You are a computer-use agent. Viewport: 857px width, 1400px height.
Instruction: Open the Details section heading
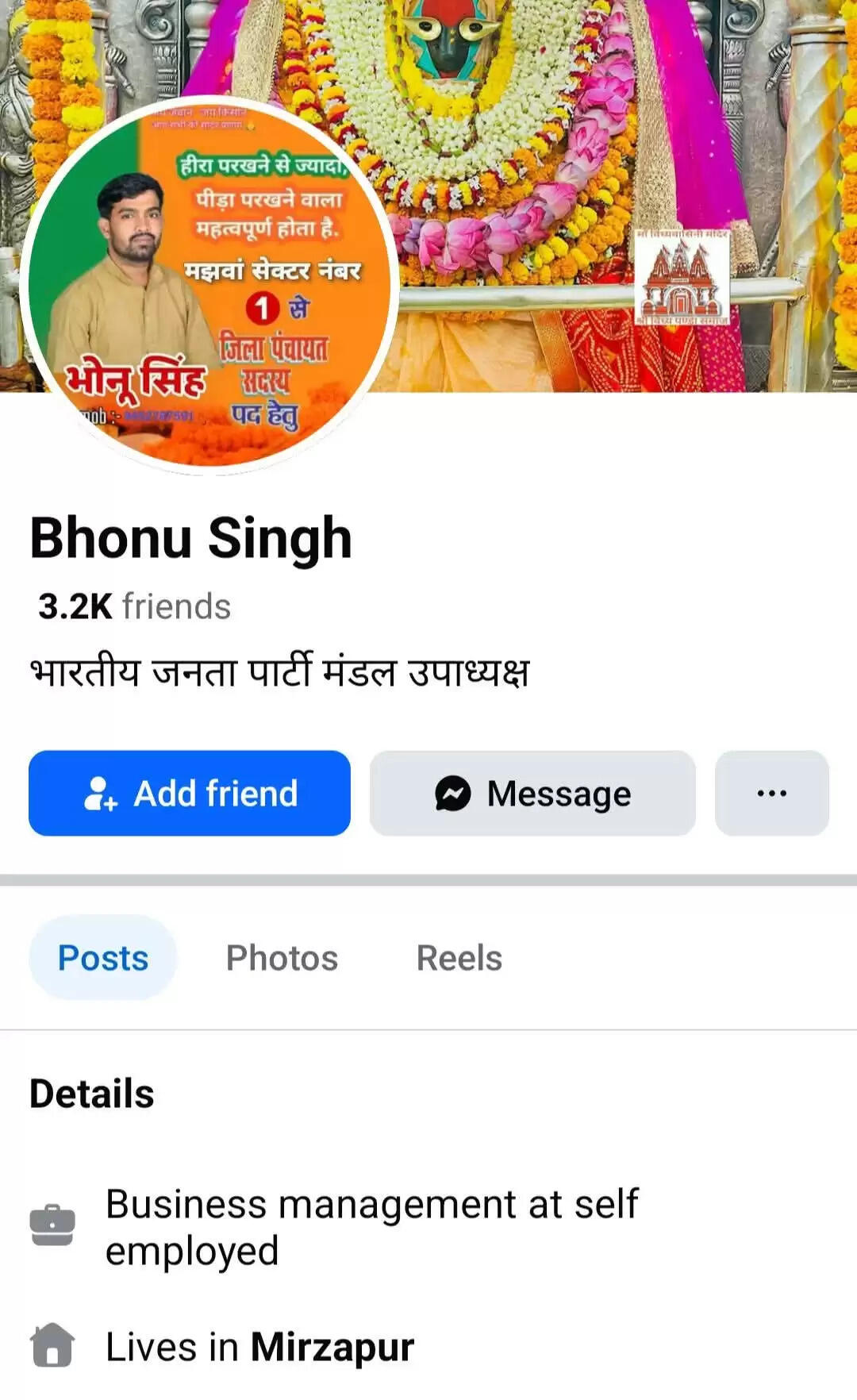point(90,1094)
